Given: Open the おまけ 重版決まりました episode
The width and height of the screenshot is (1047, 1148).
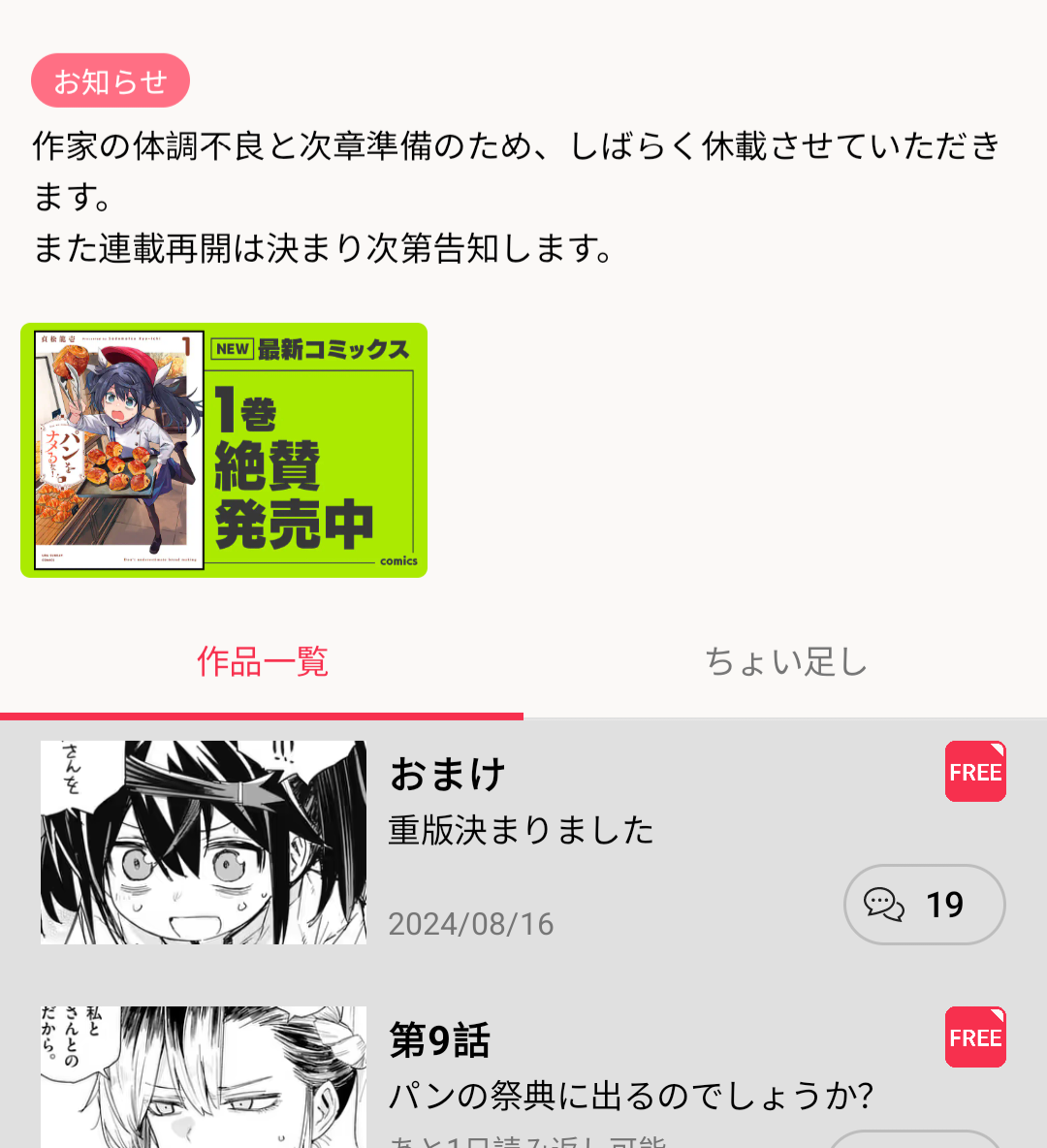Looking at the screenshot, I should [x=522, y=803].
